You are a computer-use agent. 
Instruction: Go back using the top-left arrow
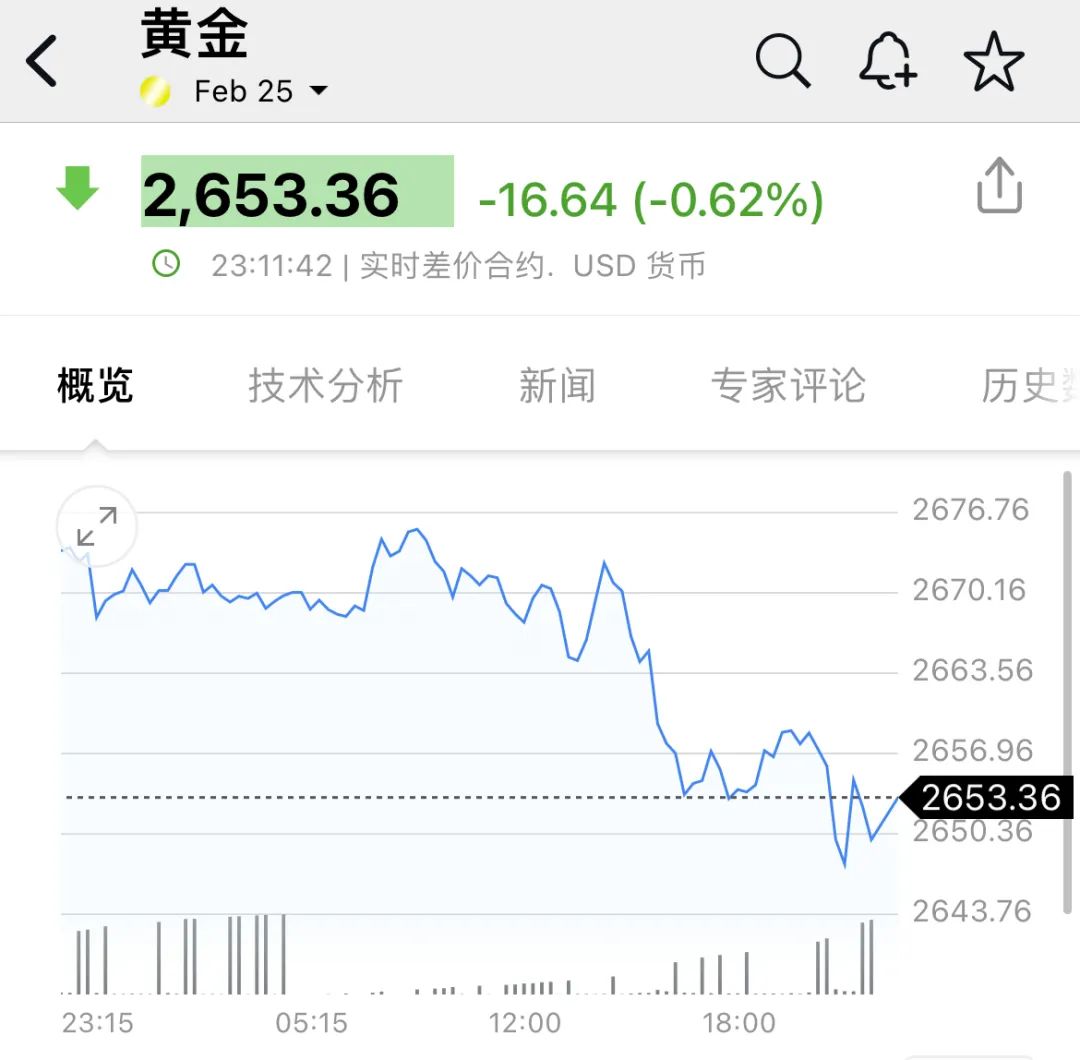pyautogui.click(x=42, y=61)
